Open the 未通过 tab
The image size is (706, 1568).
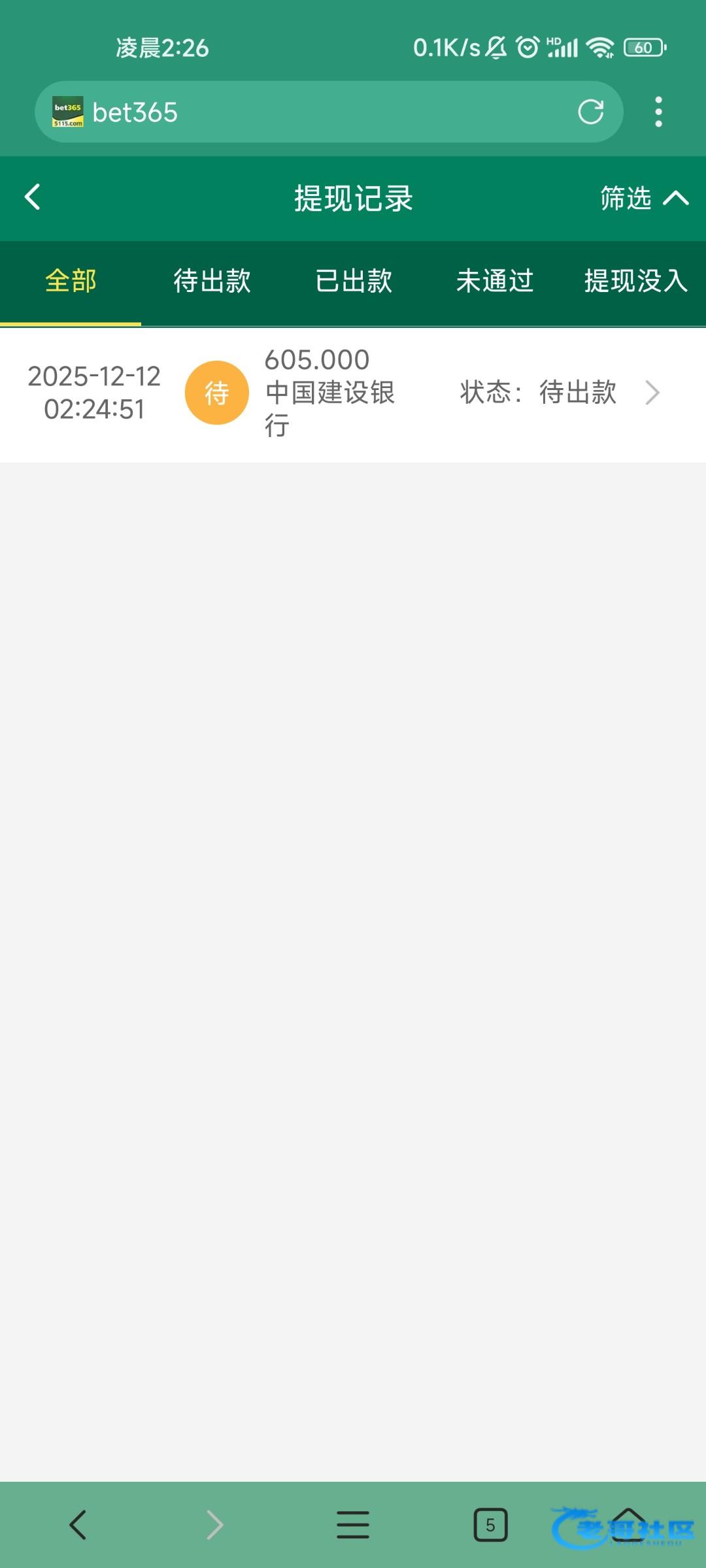[x=495, y=281]
